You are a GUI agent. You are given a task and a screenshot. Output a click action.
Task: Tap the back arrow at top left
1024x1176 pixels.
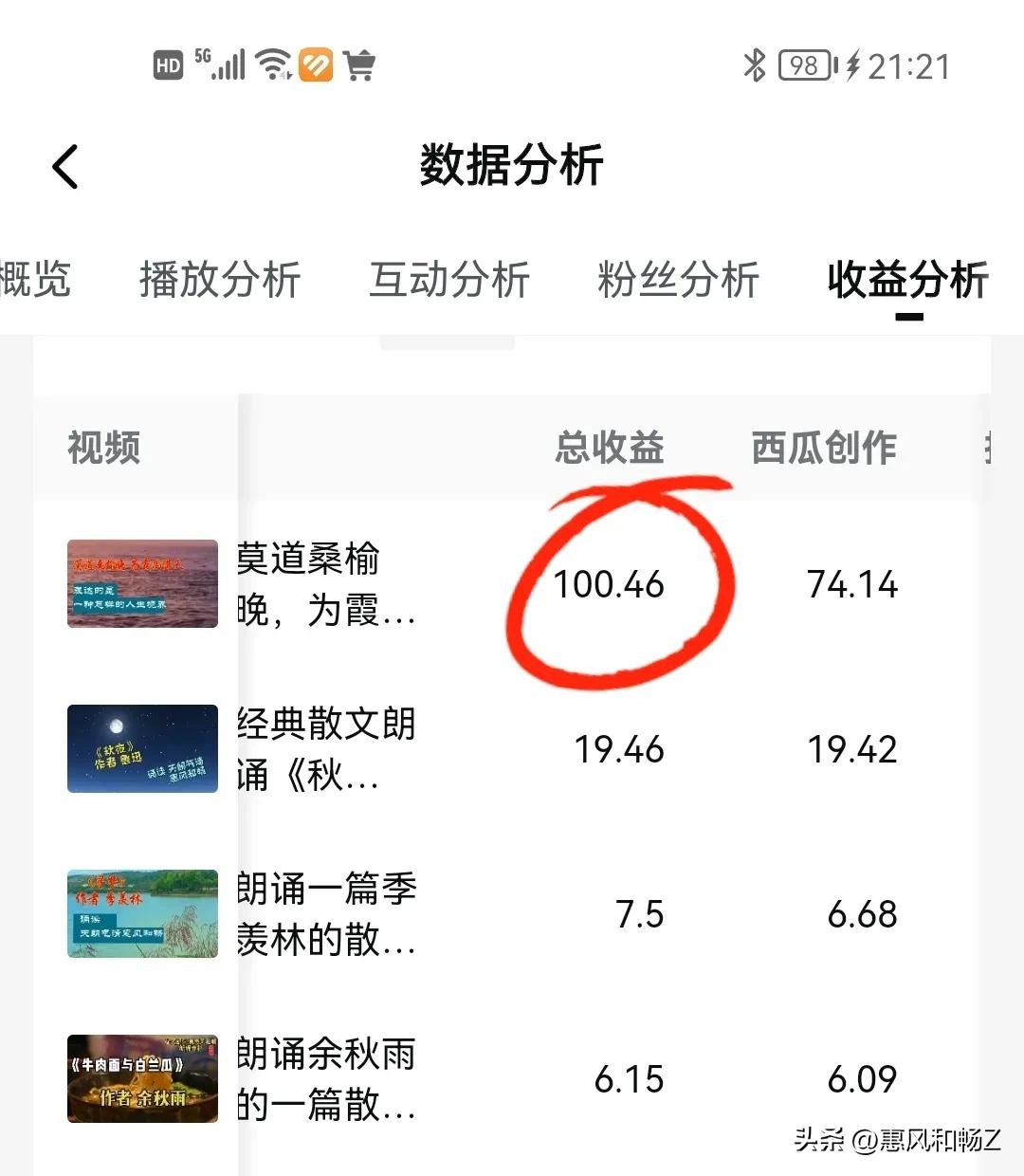click(x=64, y=165)
